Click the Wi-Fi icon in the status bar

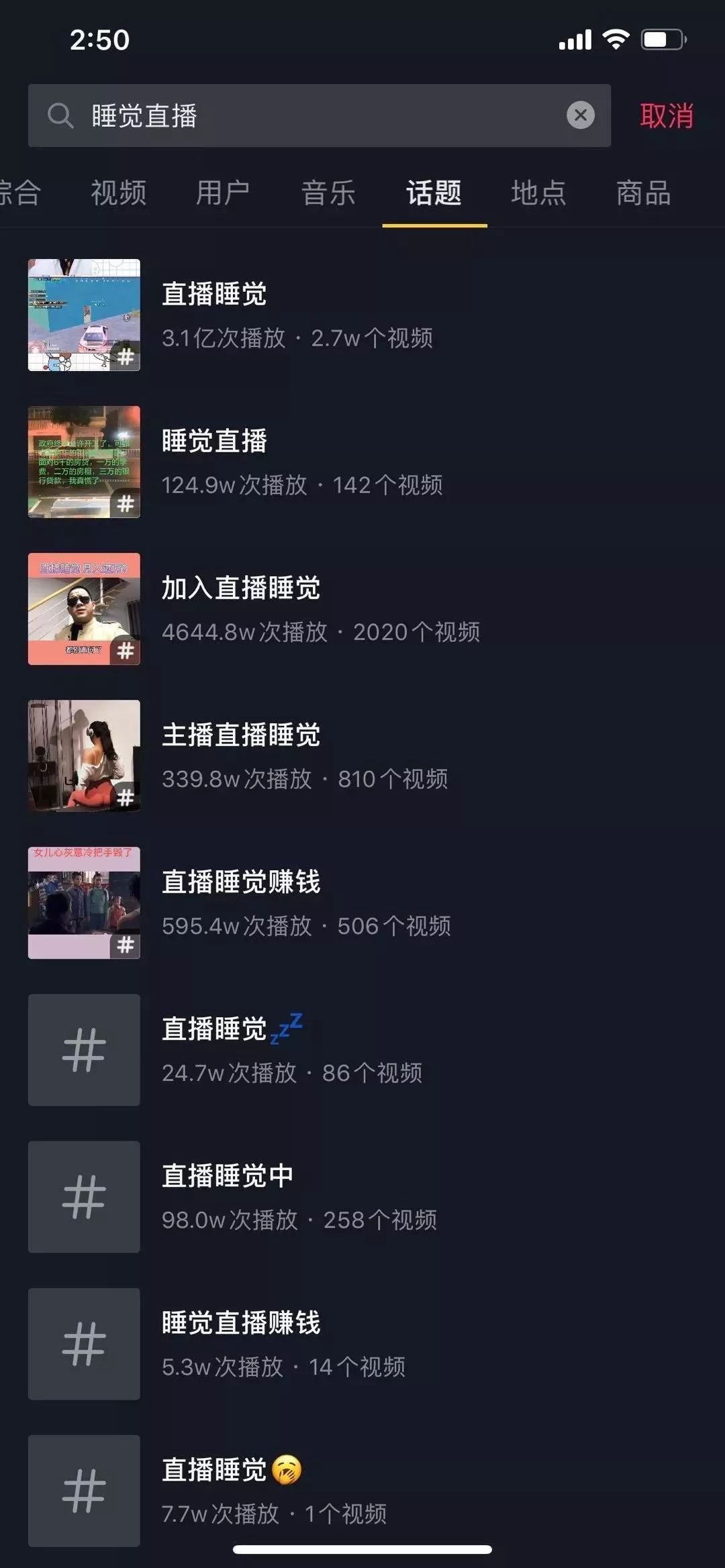point(615,40)
